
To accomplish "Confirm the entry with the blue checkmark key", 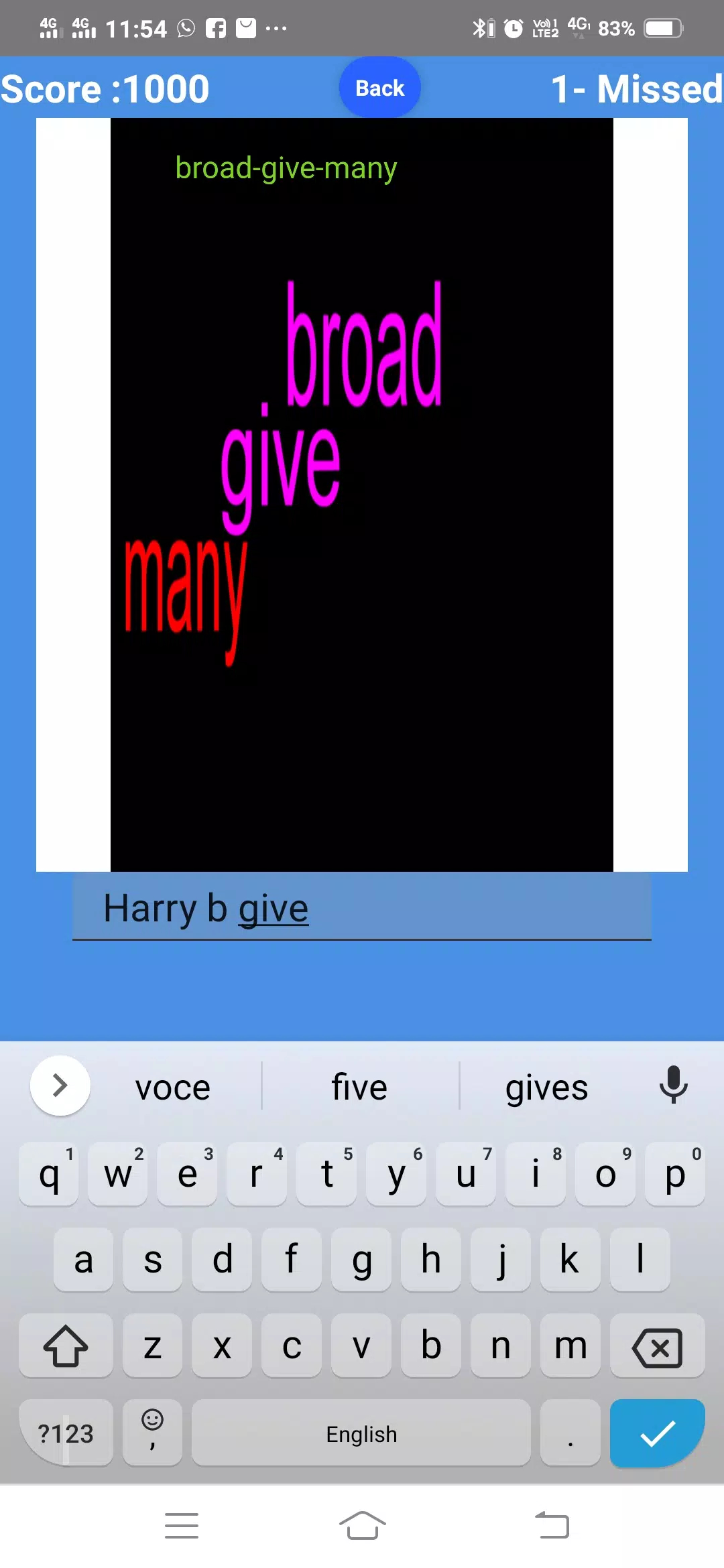I will [657, 1433].
